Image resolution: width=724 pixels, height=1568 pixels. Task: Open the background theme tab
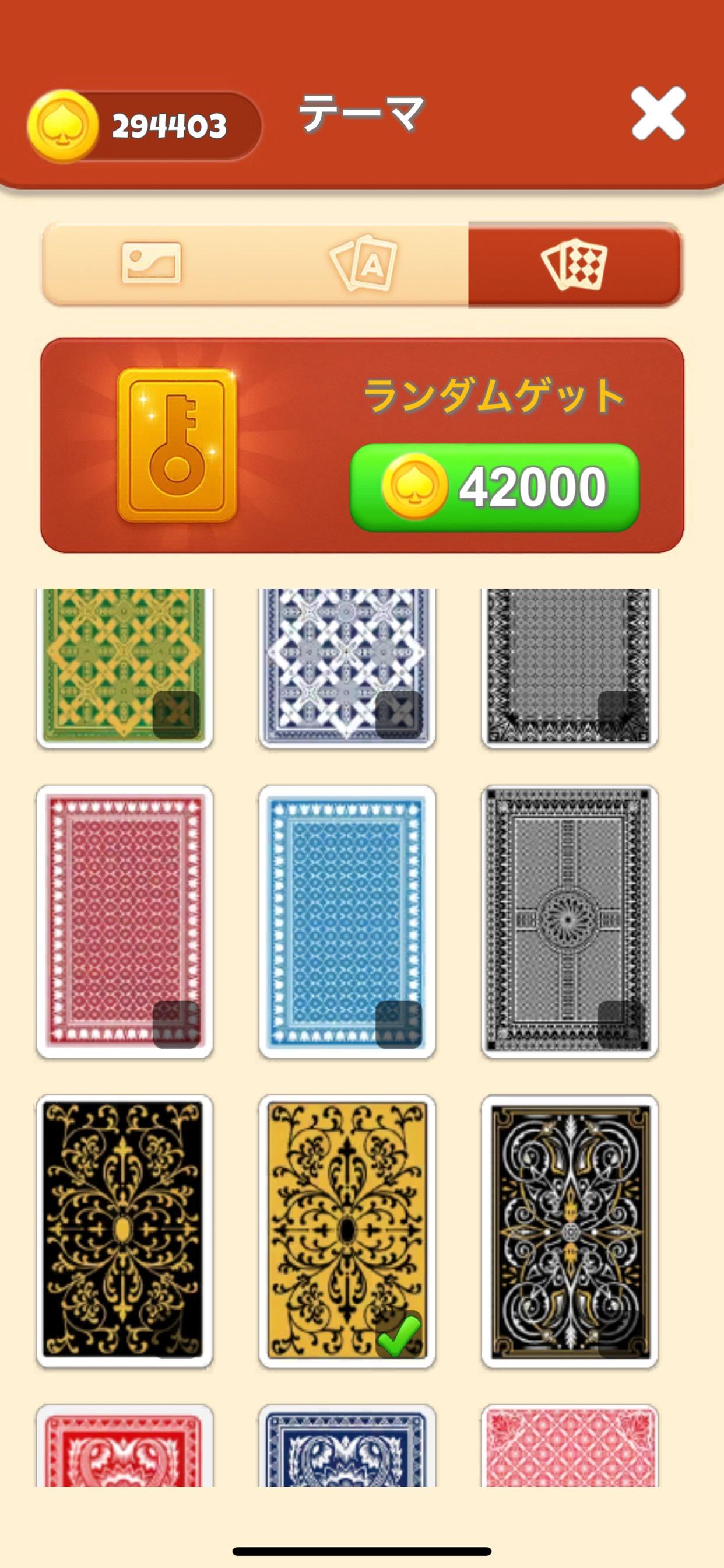149,264
